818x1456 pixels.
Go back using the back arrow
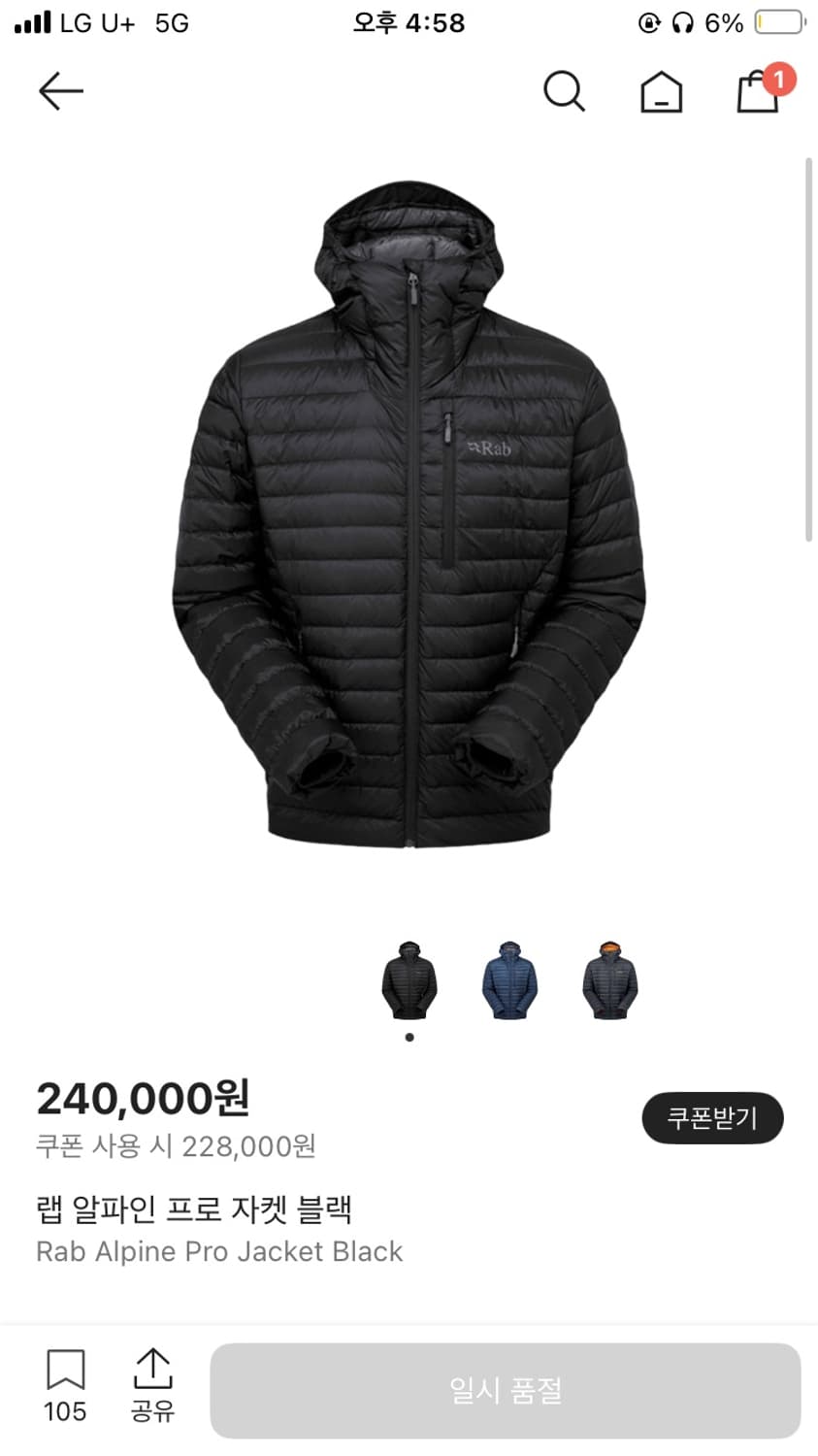[60, 89]
